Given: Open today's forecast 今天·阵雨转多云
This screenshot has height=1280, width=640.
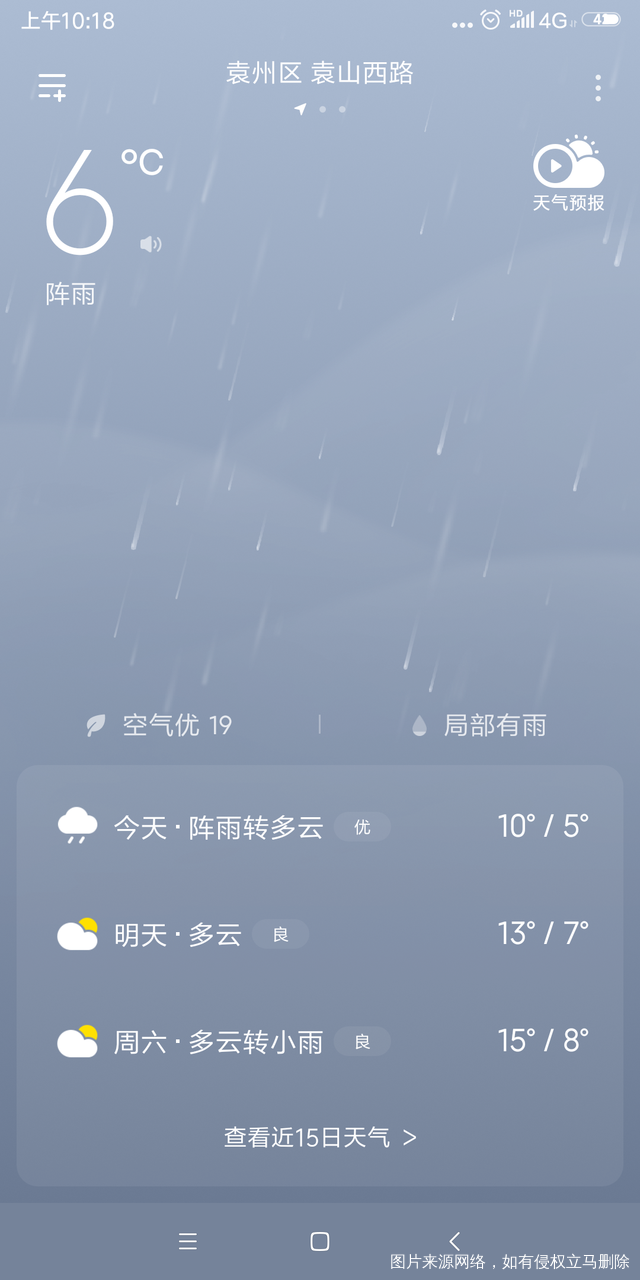Looking at the screenshot, I should click(320, 827).
